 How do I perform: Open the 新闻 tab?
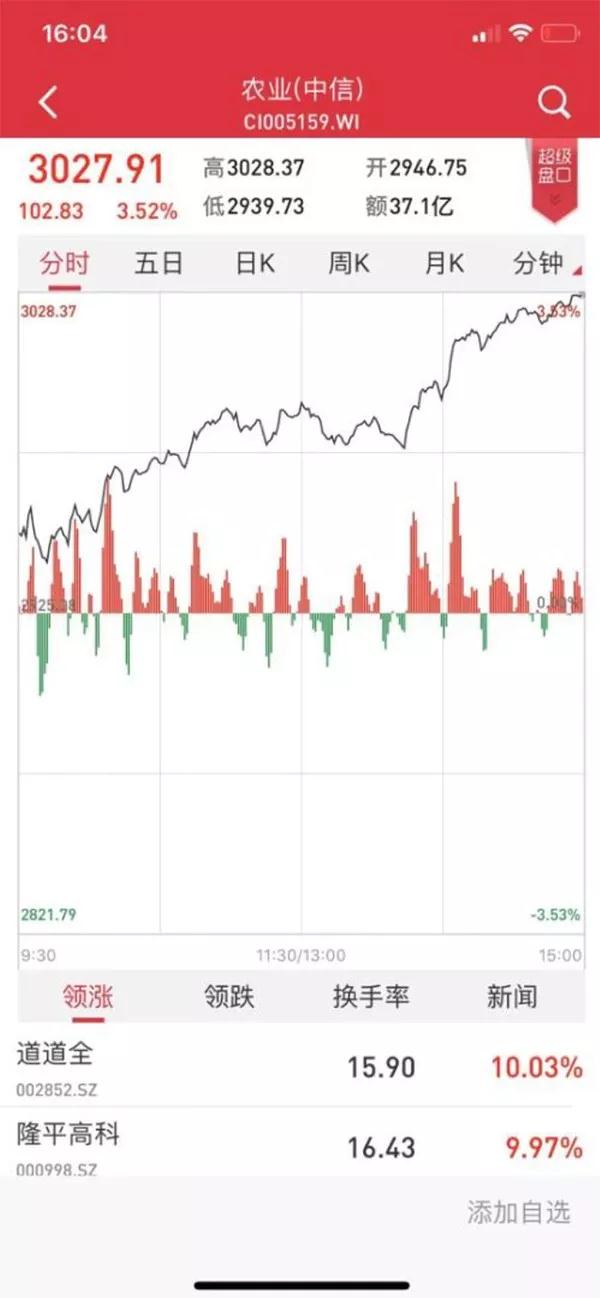pos(512,997)
